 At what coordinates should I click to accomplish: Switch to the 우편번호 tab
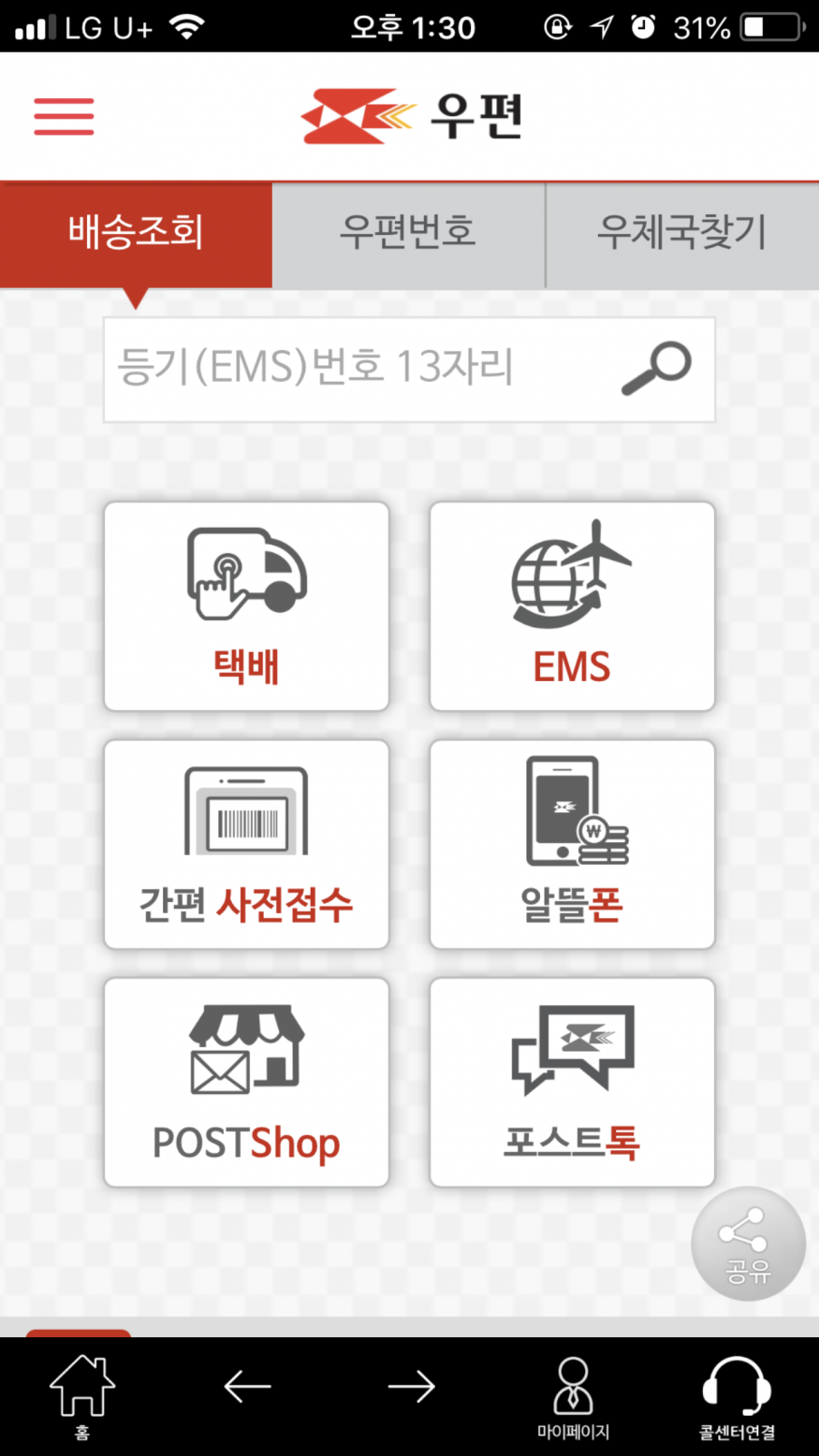click(x=408, y=234)
